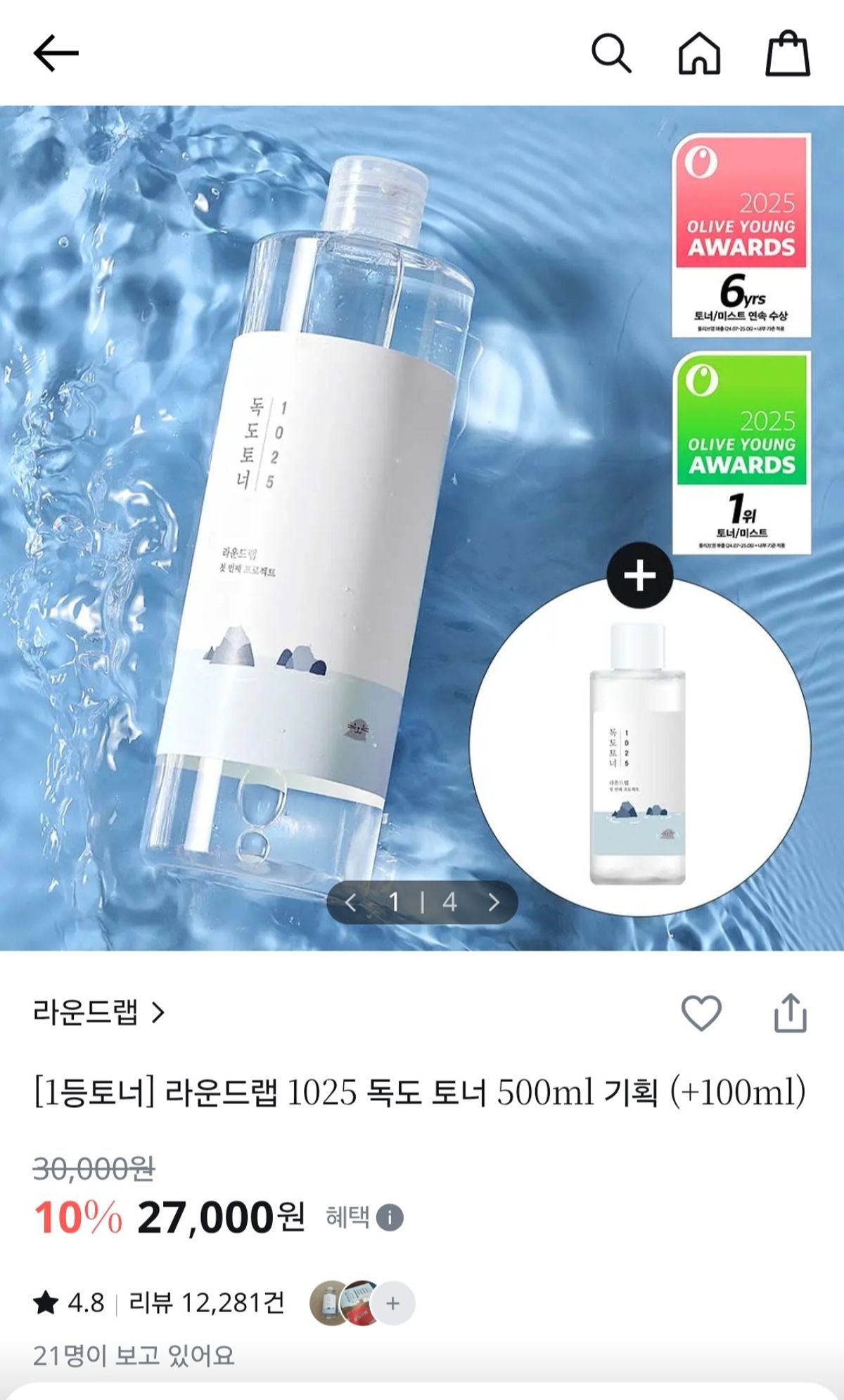View more review photos plus button
Viewport: 844px width, 1400px height.
392,1303
